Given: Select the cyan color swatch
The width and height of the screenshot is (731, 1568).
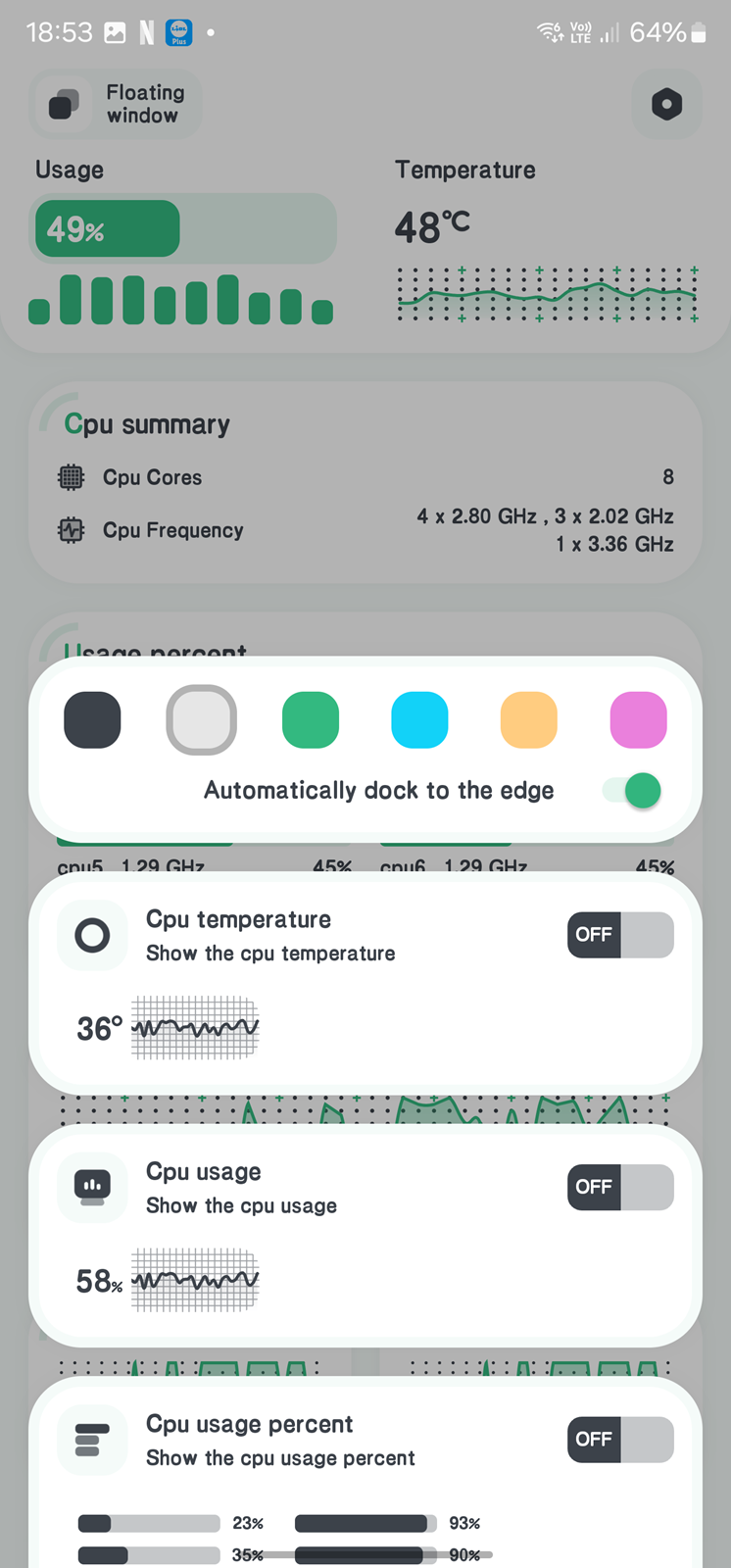Looking at the screenshot, I should point(419,720).
